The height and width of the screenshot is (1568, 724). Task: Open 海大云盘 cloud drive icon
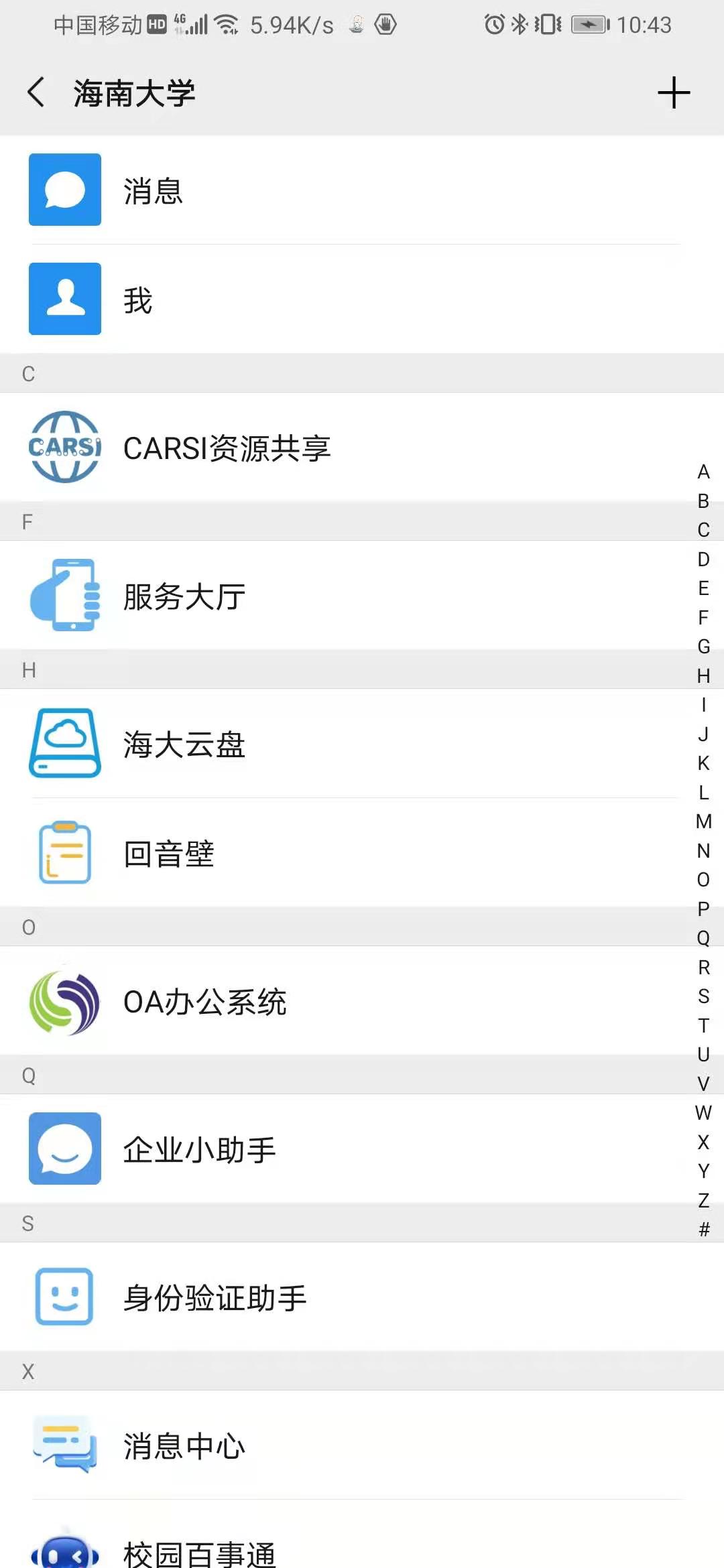(x=64, y=744)
